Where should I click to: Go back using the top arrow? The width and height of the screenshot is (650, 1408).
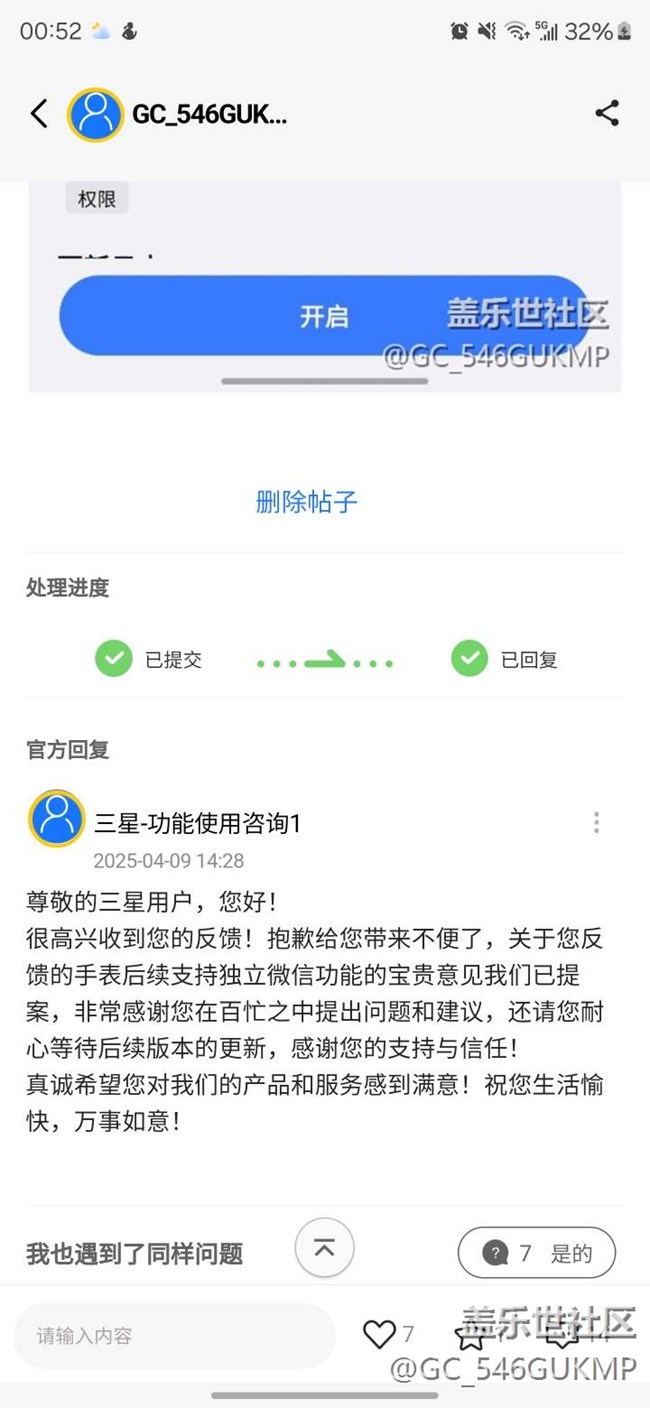[x=39, y=114]
